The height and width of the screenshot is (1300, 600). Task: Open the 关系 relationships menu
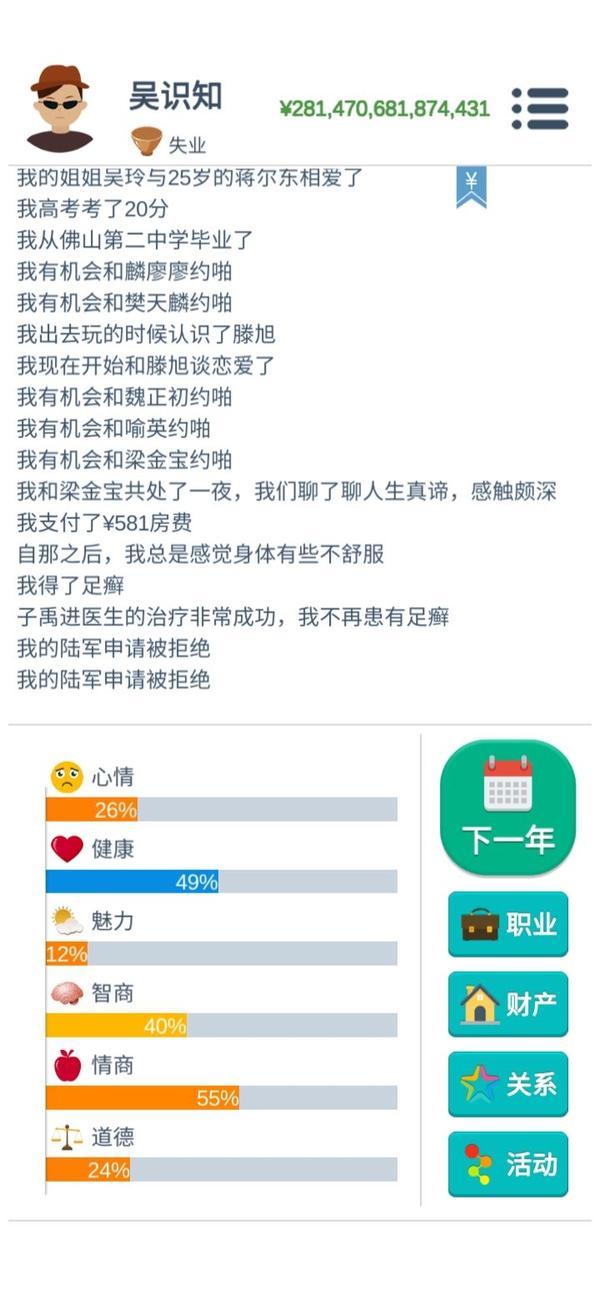click(x=508, y=1084)
